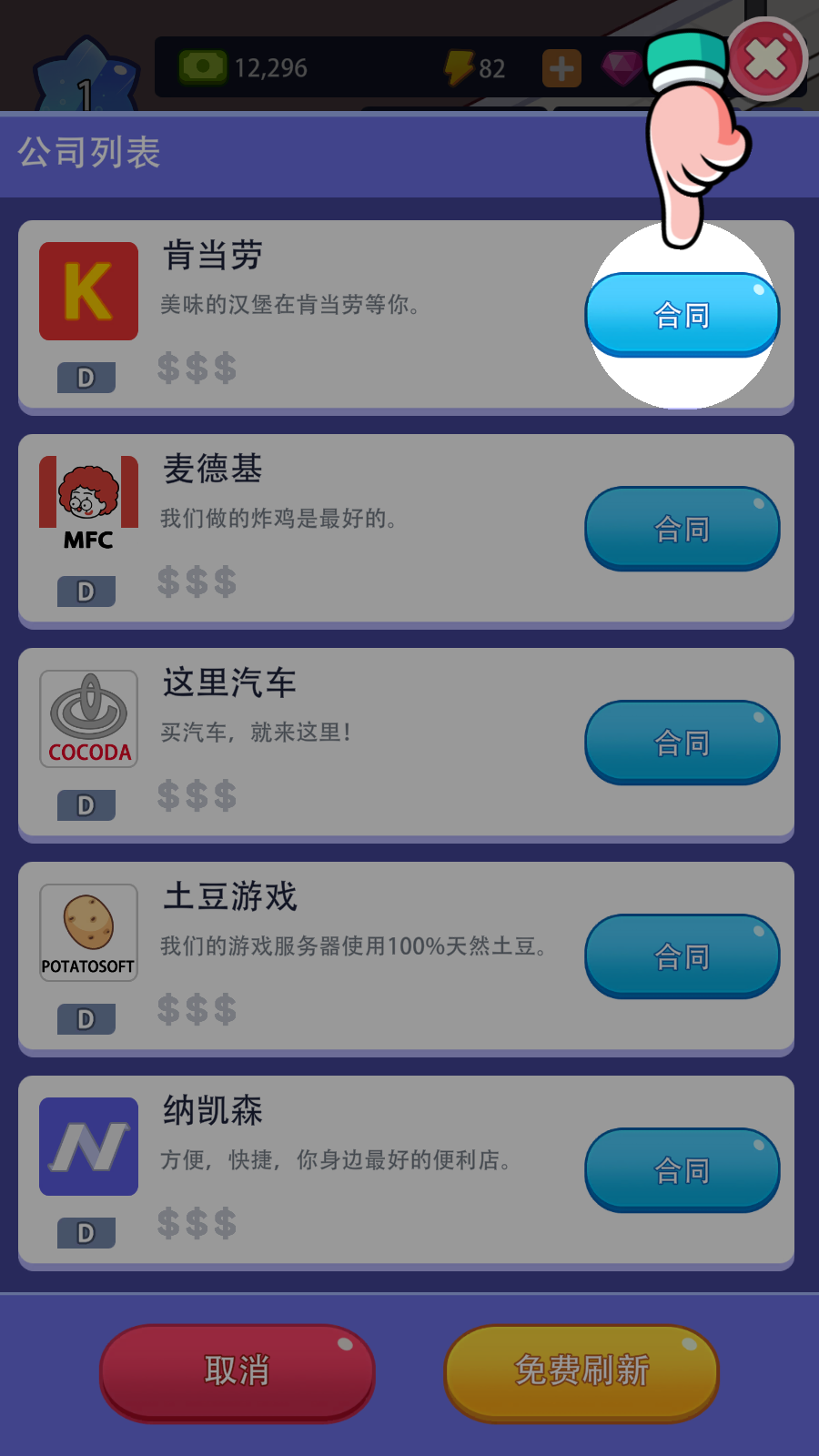Viewport: 819px width, 1456px height.
Task: Click the COCODA car company logo
Action: tap(87, 718)
